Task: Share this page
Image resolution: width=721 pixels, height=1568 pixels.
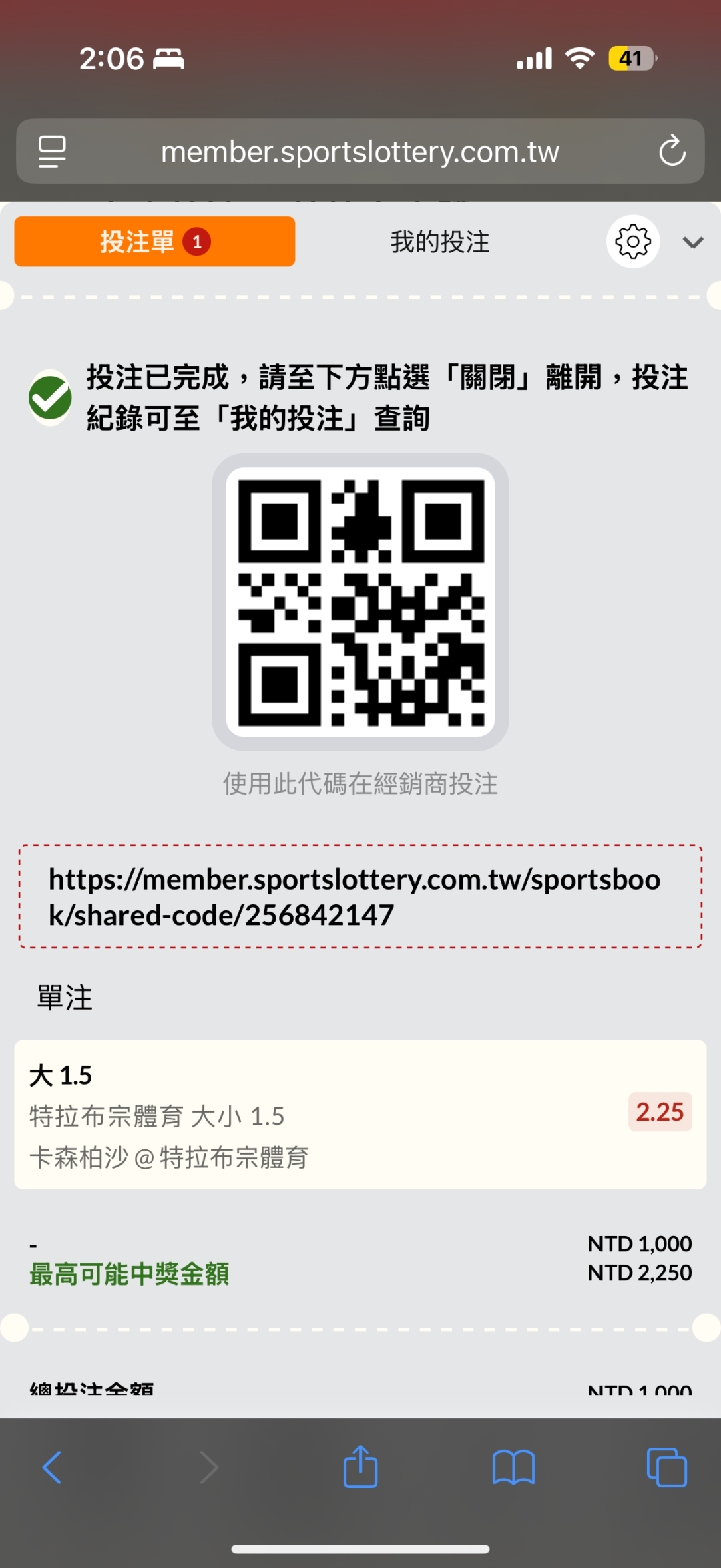Action: pyautogui.click(x=360, y=1466)
